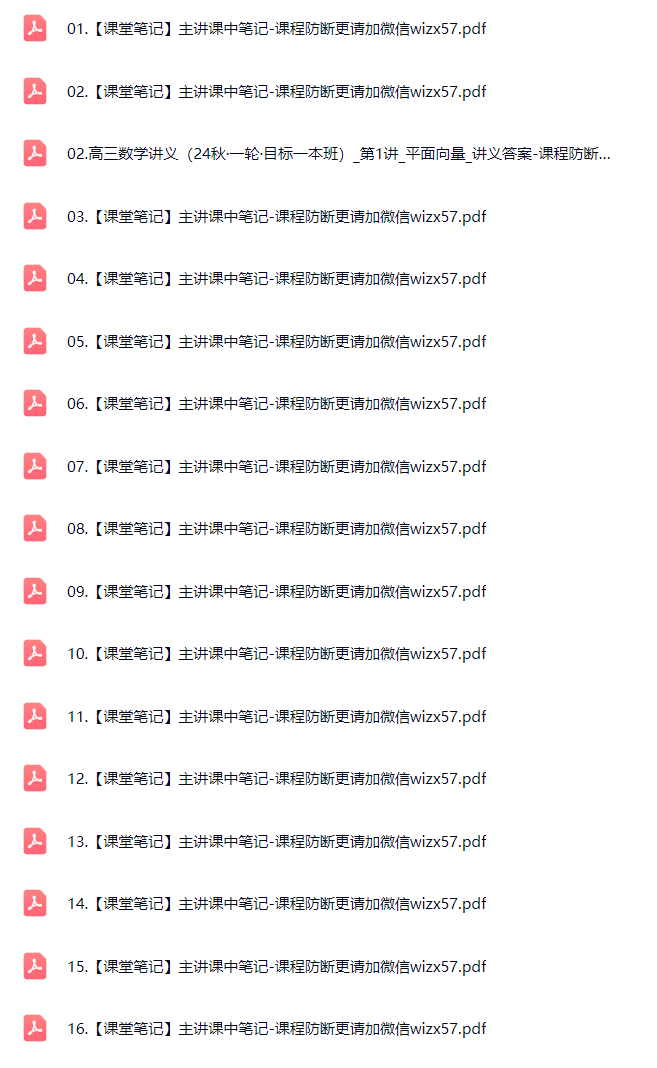Open the 07.【课堂笔记】 PDF file

(x=276, y=467)
